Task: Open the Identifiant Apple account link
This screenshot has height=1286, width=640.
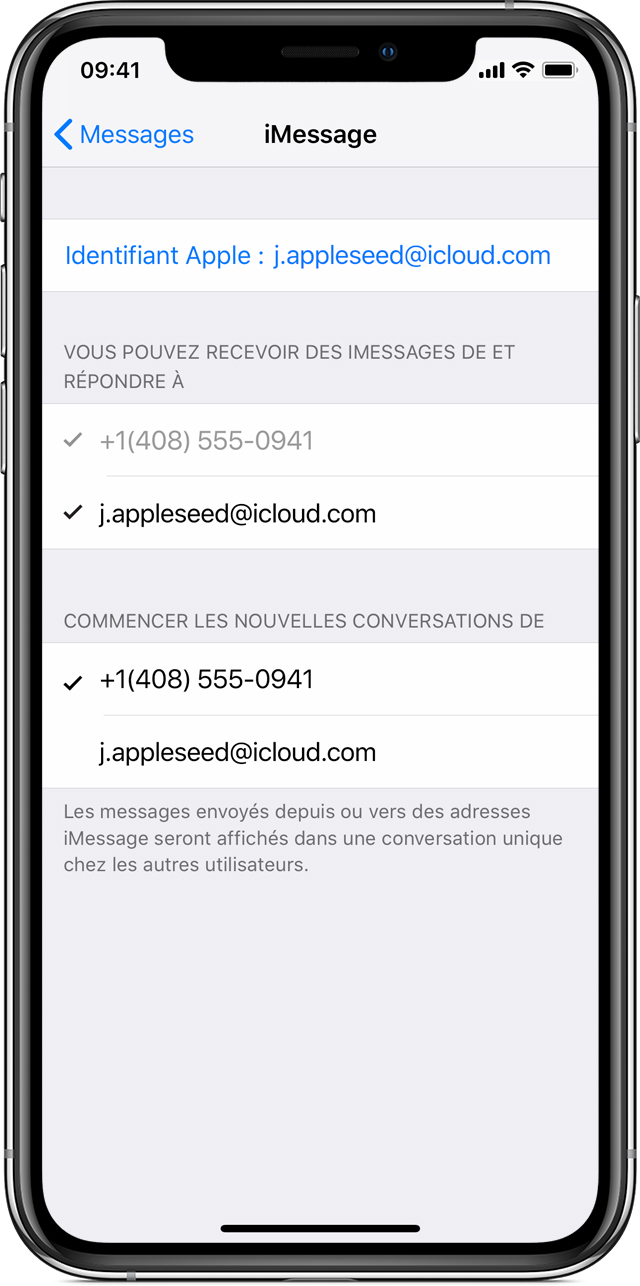Action: [x=320, y=255]
